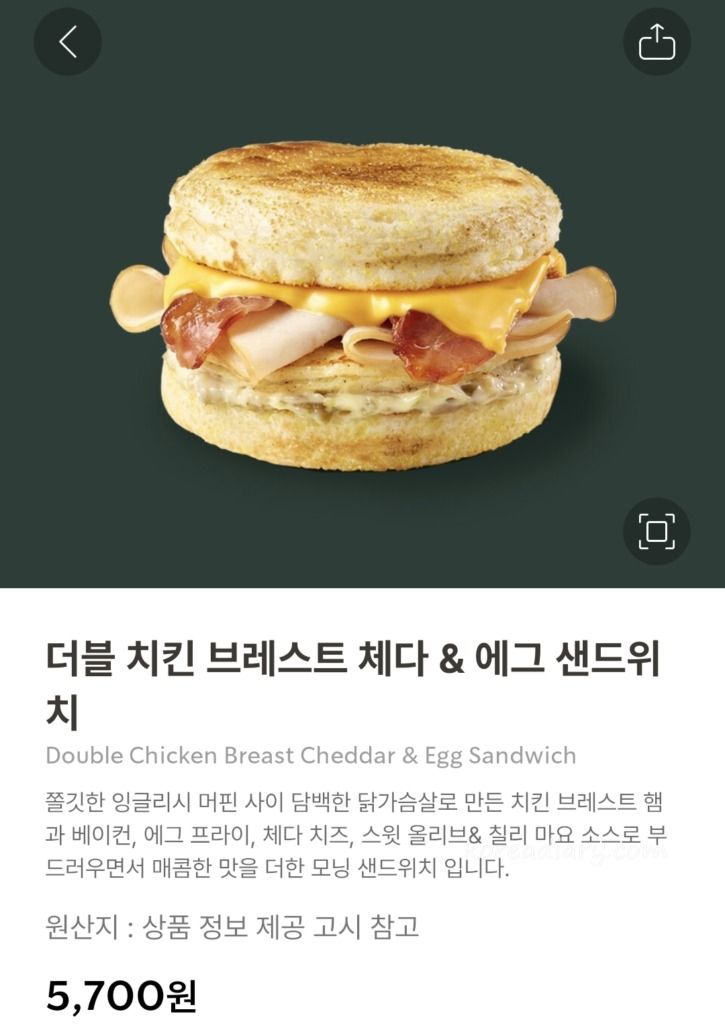Share this sandwich product page
This screenshot has width=725, height=1024.
pyautogui.click(x=656, y=42)
